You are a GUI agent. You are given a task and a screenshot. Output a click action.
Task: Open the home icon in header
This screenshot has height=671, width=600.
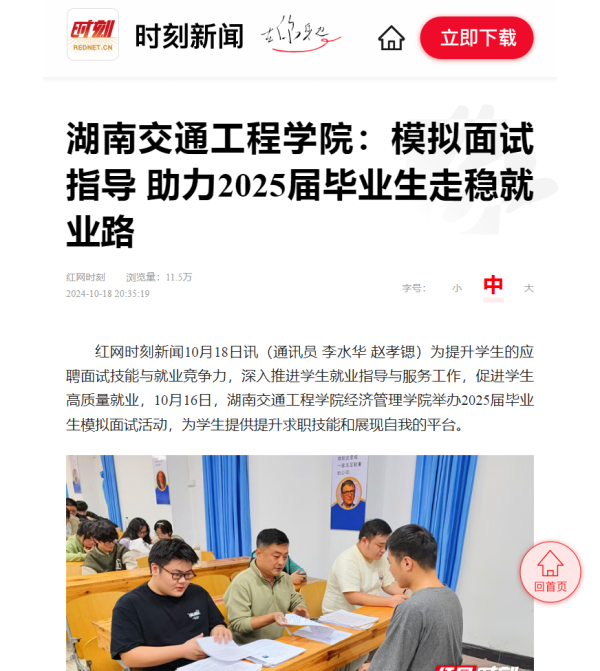pos(391,38)
